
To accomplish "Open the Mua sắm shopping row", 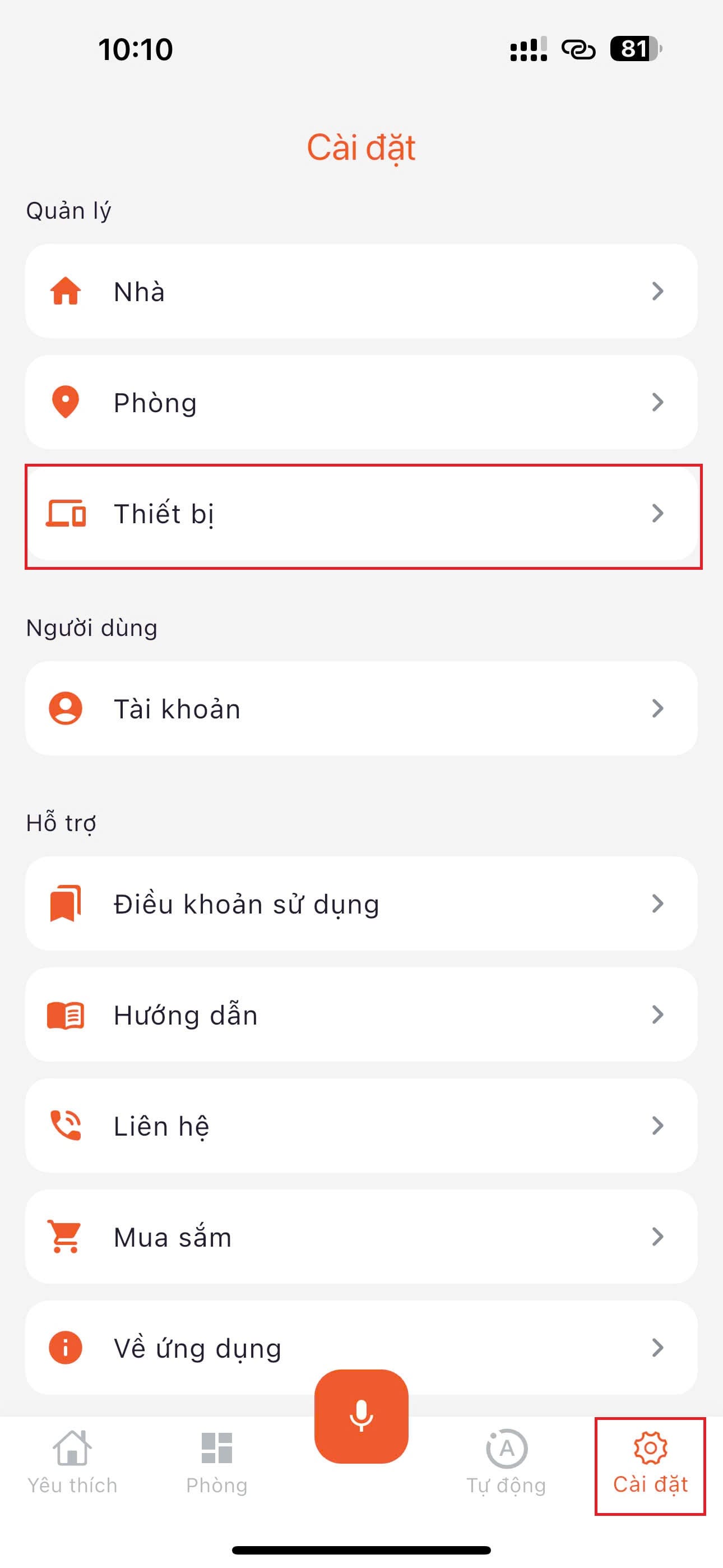I will [x=361, y=1237].
